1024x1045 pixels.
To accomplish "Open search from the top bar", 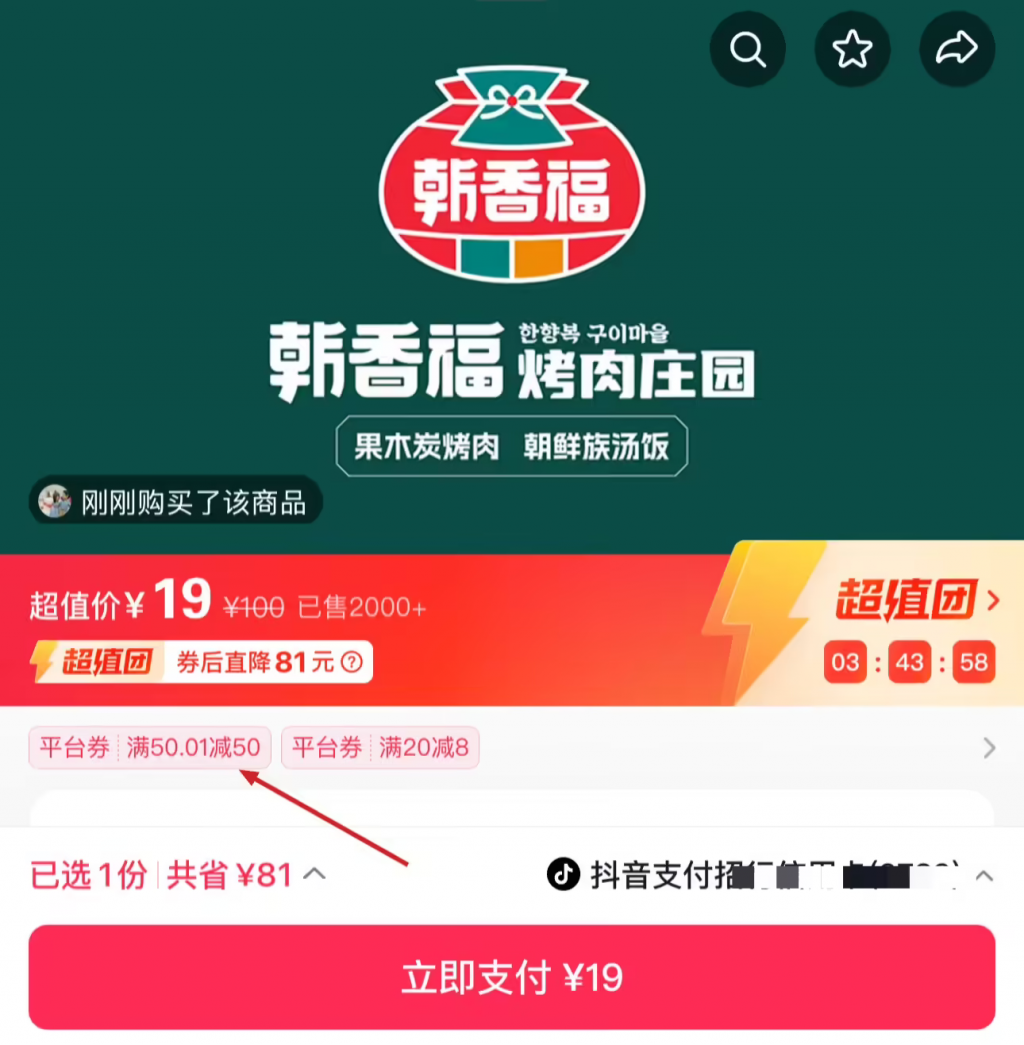I will pyautogui.click(x=747, y=48).
